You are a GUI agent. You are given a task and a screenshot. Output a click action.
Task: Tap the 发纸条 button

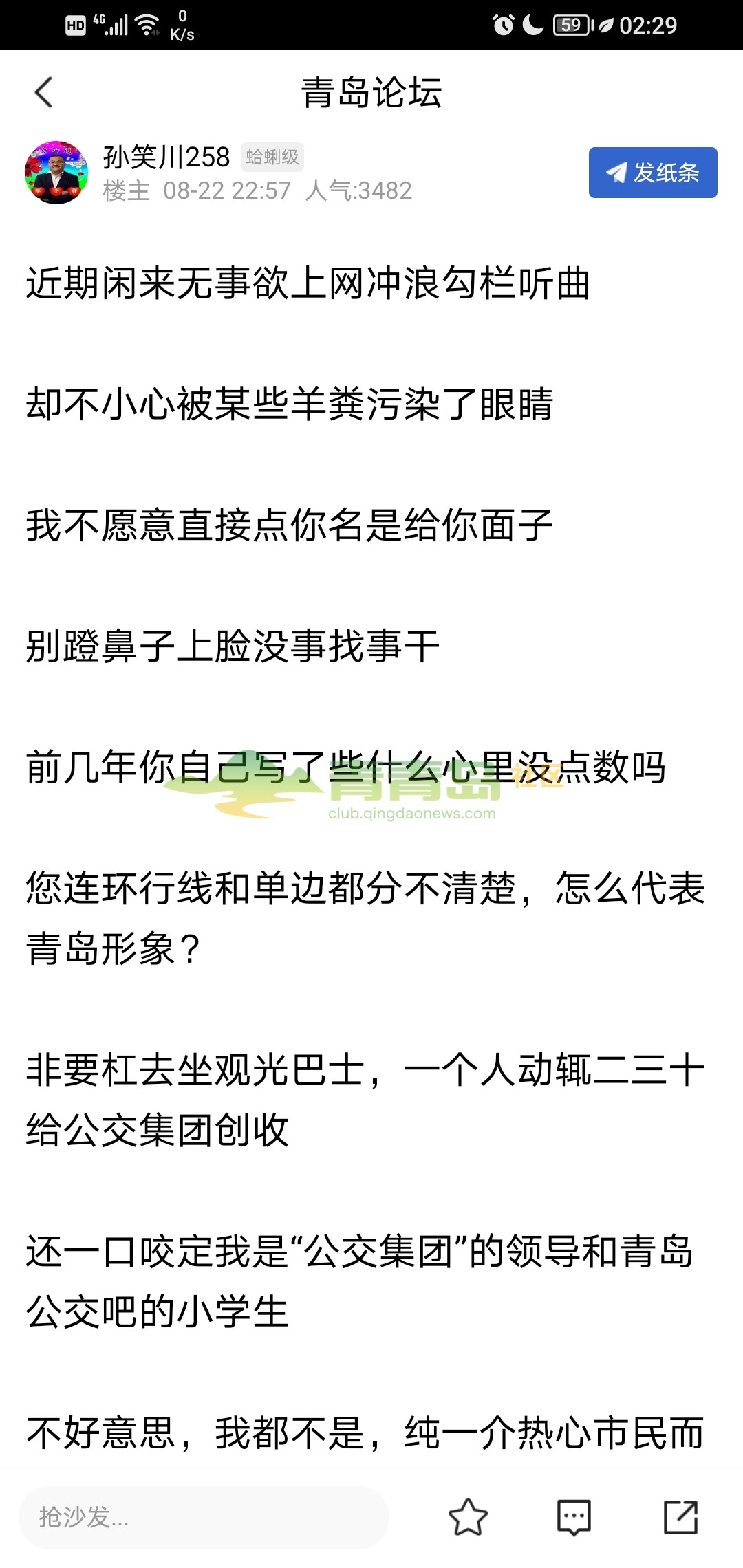tap(652, 173)
